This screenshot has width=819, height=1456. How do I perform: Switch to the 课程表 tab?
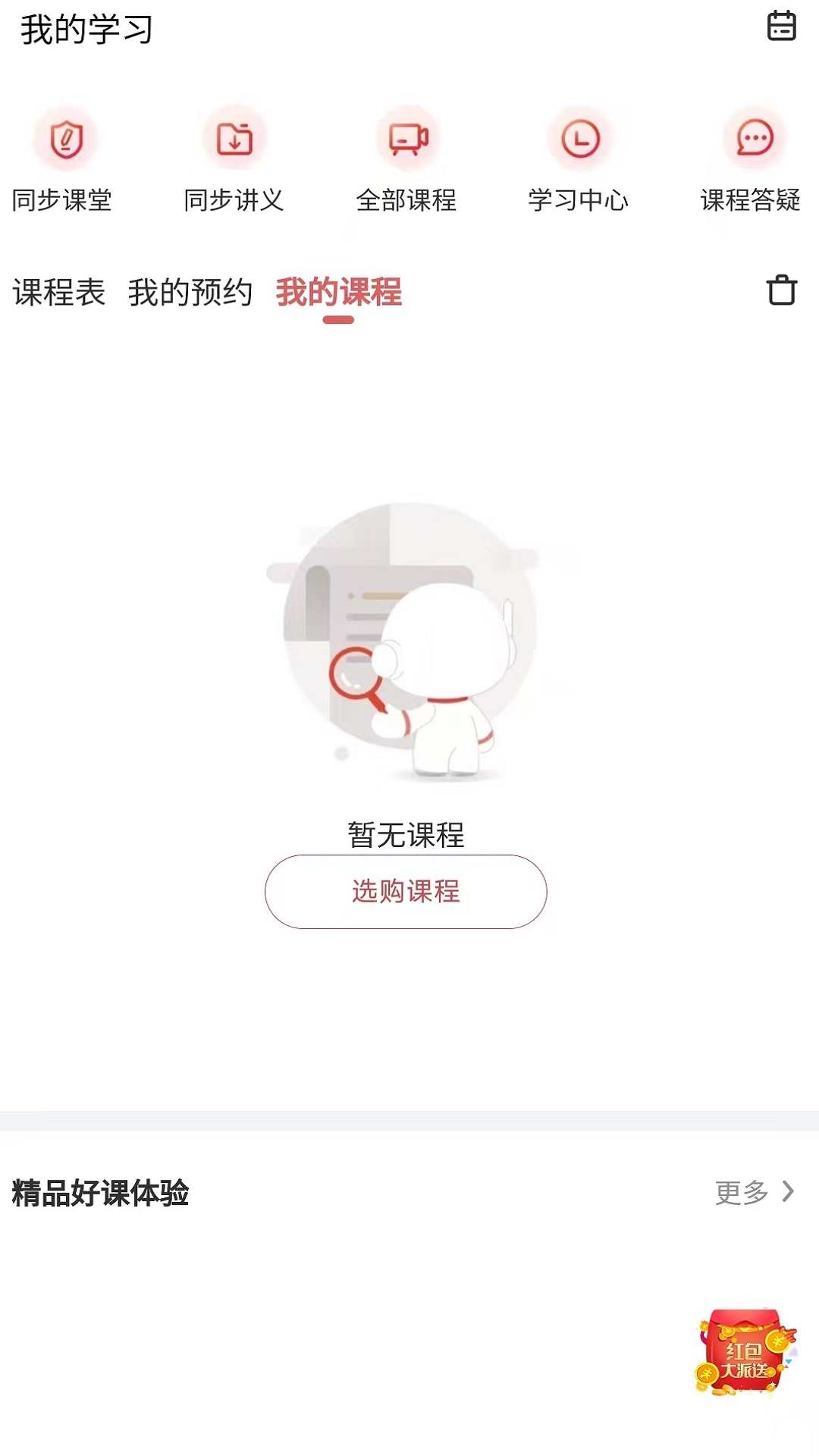point(58,293)
